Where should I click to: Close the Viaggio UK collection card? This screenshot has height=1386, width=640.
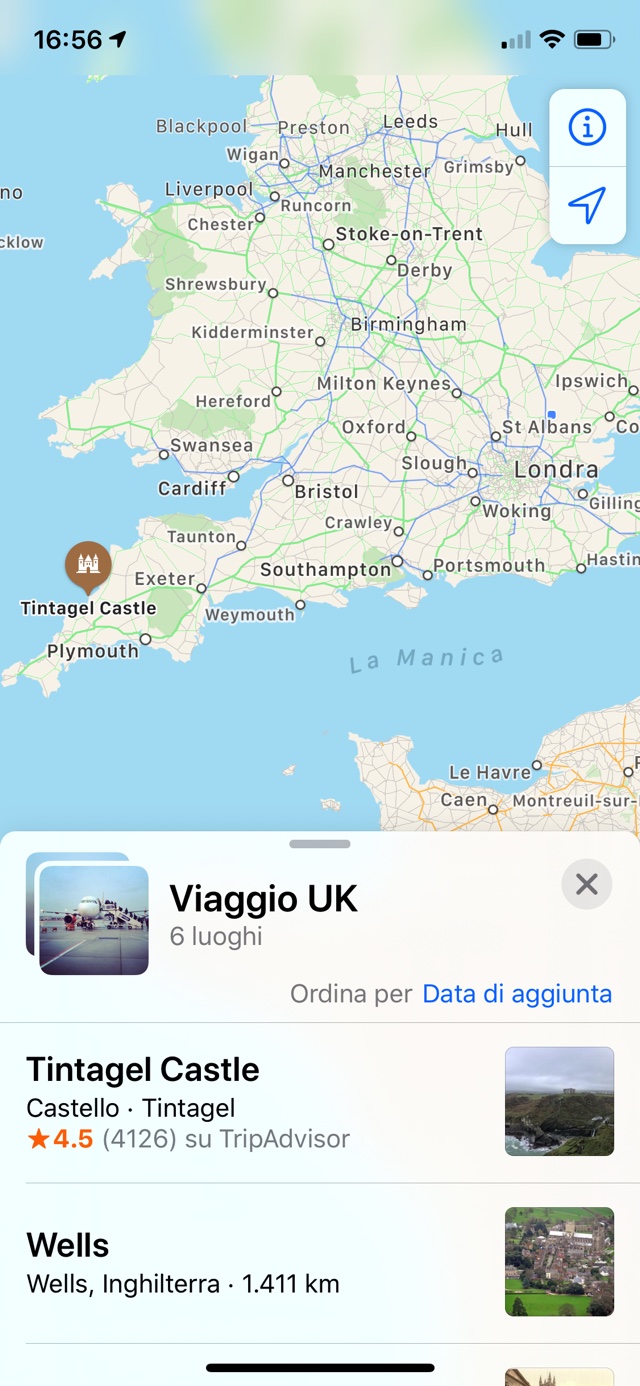(x=587, y=884)
